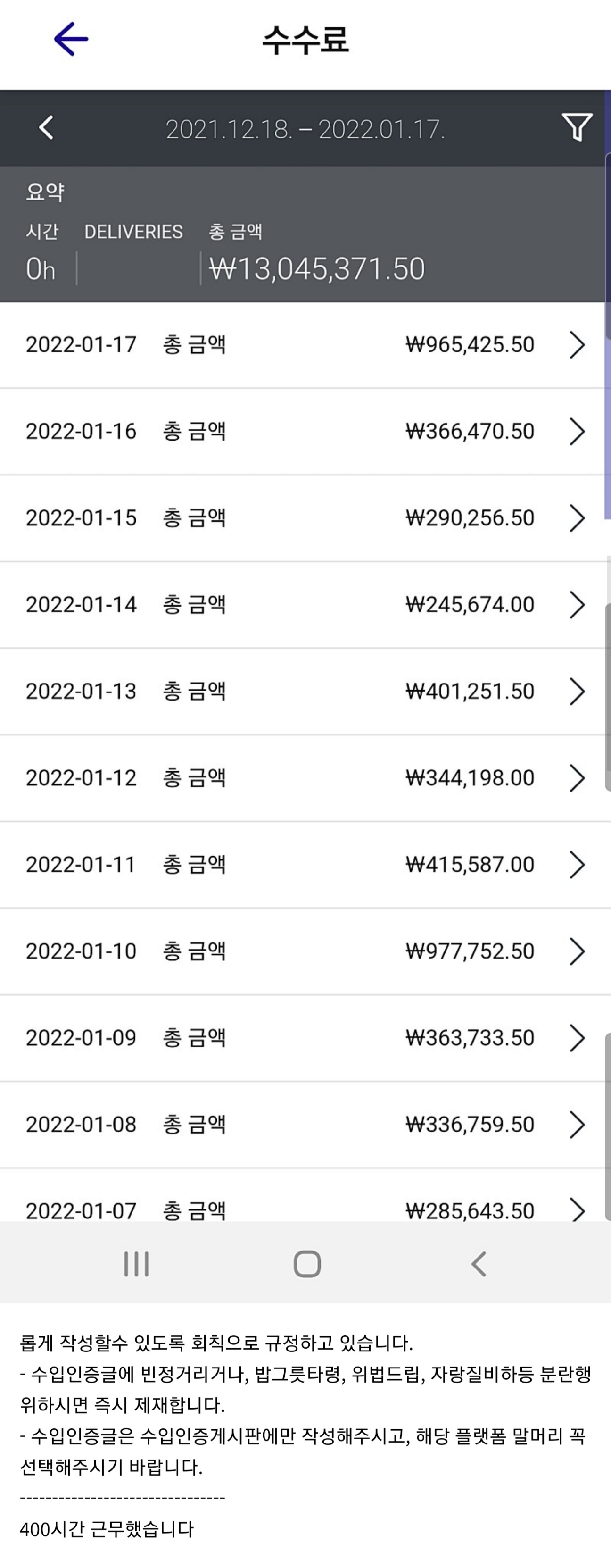
Task: Go back using the purple arrow
Action: [x=71, y=39]
